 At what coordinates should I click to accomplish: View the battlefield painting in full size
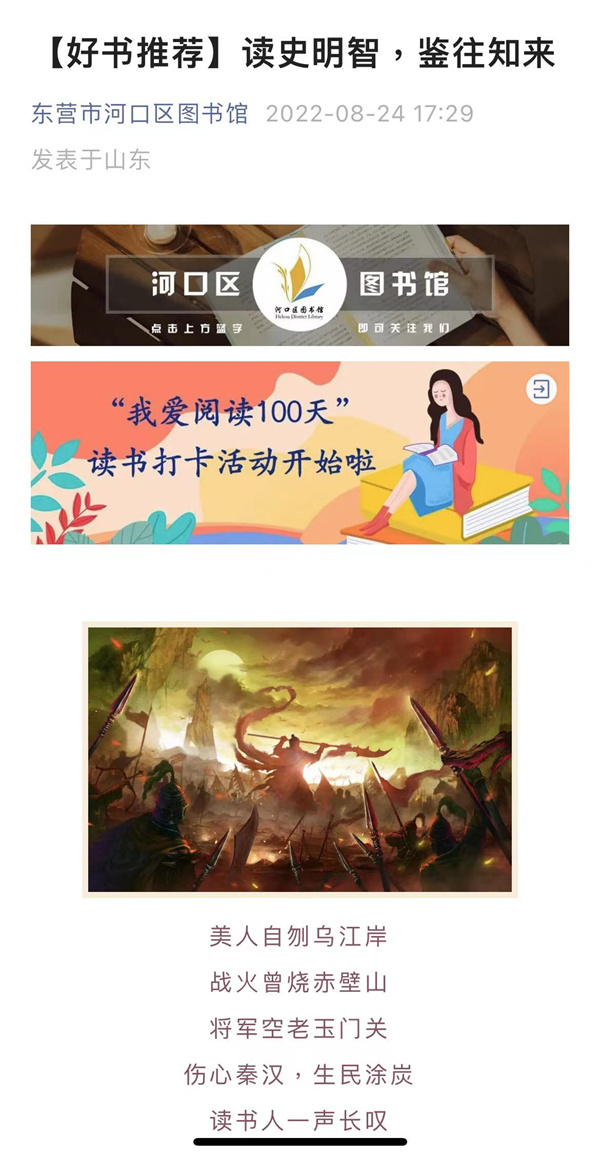click(x=299, y=758)
